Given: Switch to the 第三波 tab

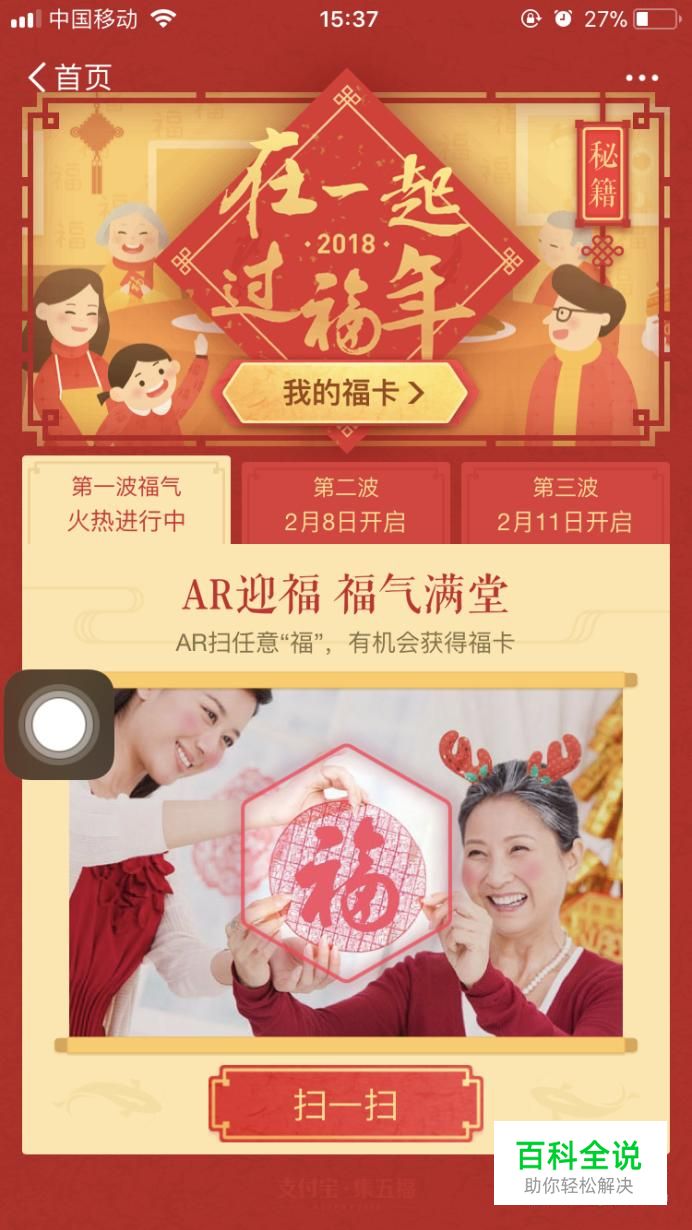Looking at the screenshot, I should click(x=565, y=504).
